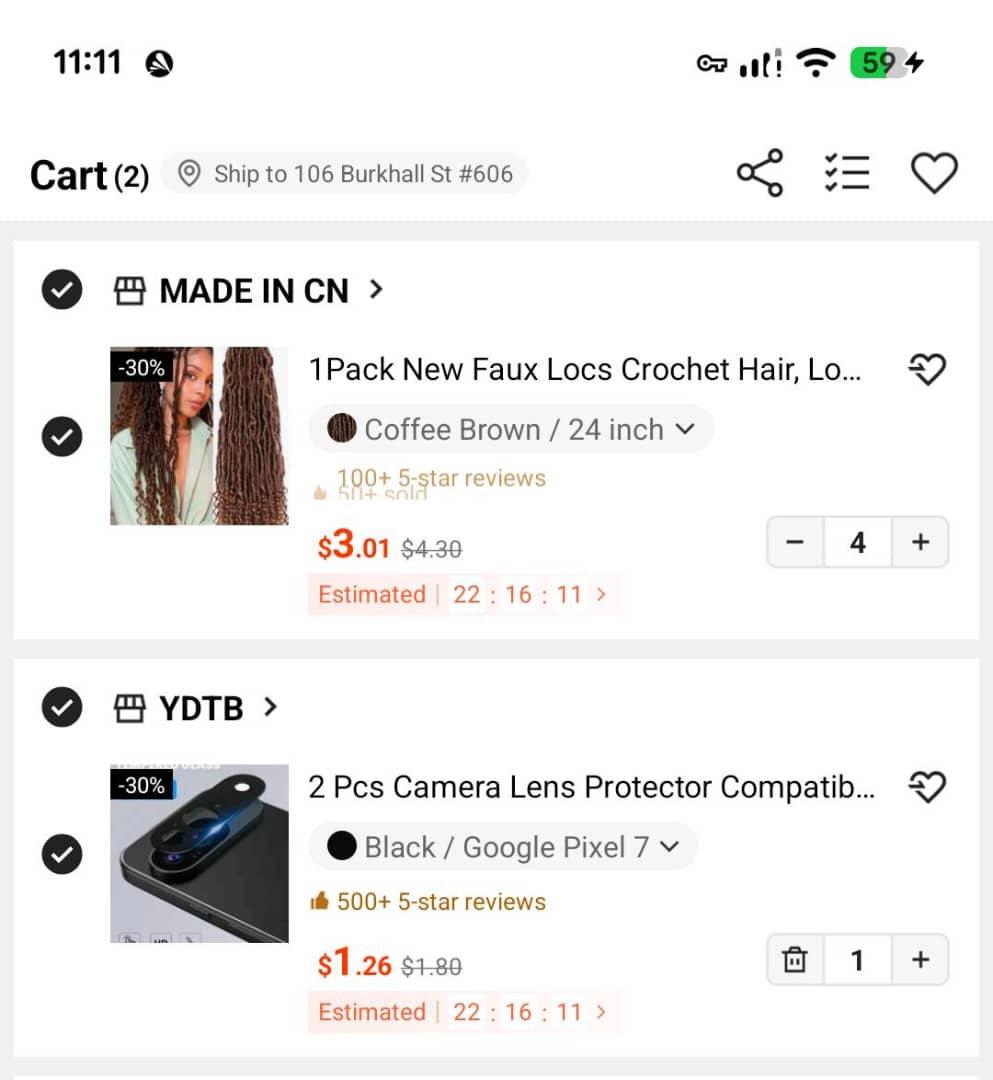
Task: Change the Black / Google Pixel 7 variant
Action: (503, 847)
